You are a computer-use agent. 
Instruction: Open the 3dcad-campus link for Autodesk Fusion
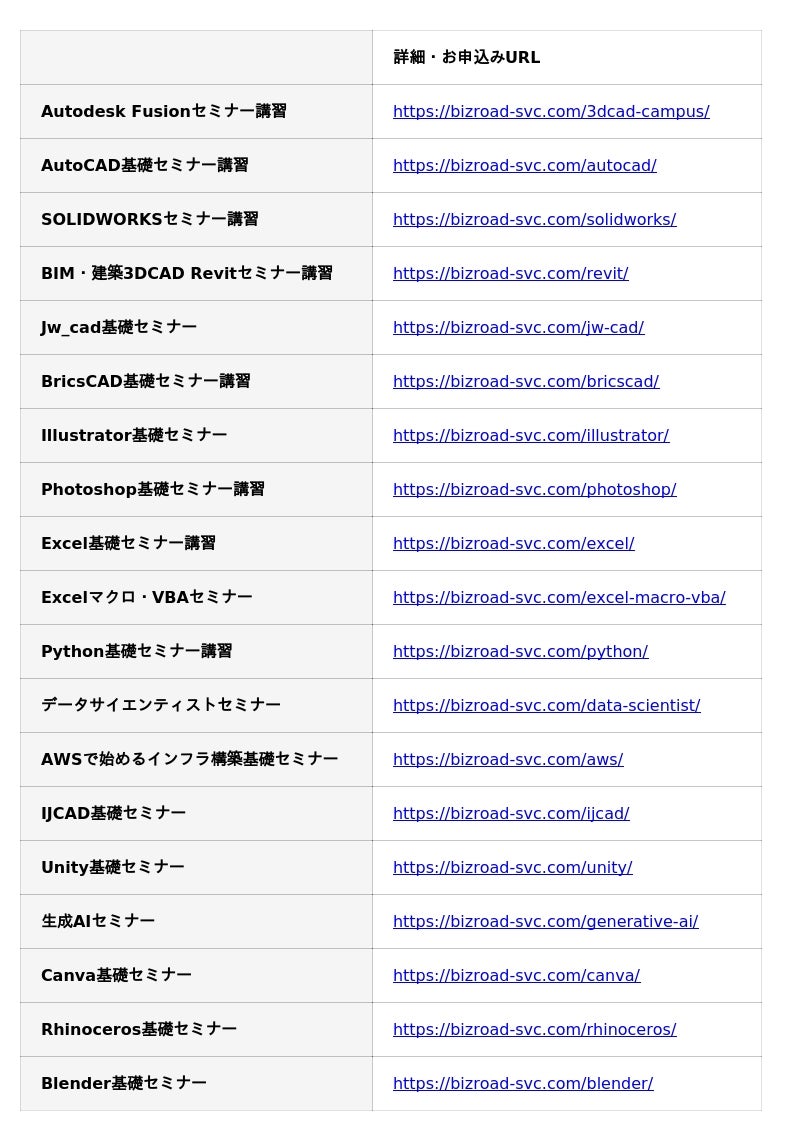click(x=551, y=112)
